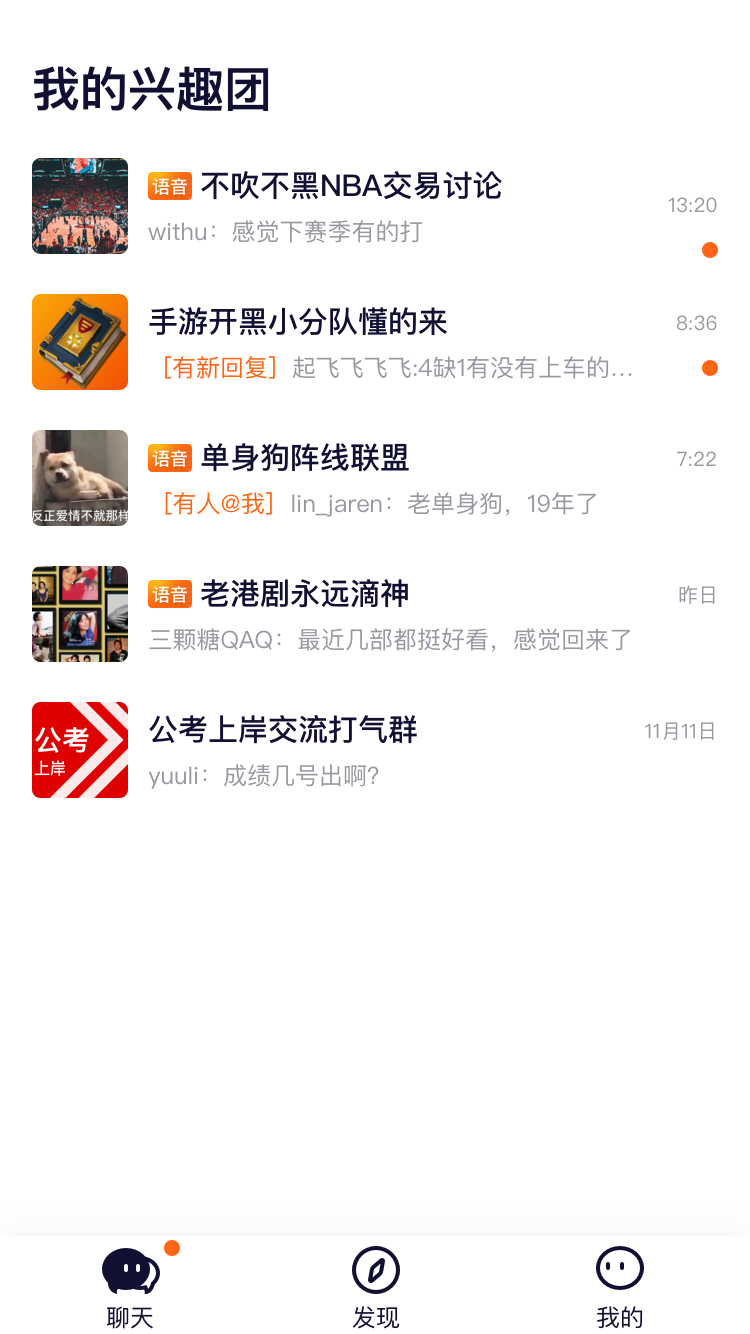Tap the dog meme avatar of 单身狗阵线联盟

[80, 478]
